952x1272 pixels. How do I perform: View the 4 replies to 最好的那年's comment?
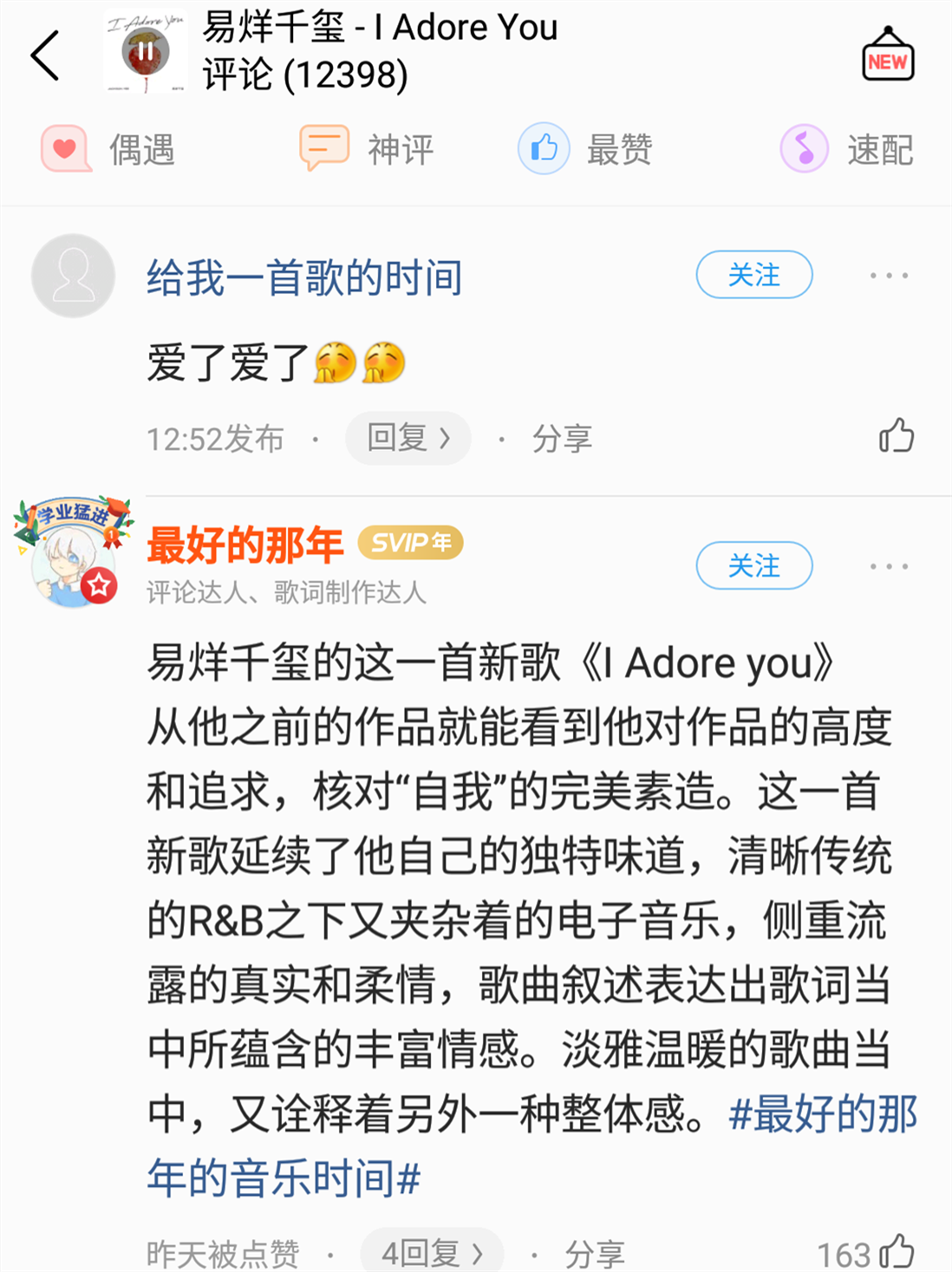(x=432, y=1252)
